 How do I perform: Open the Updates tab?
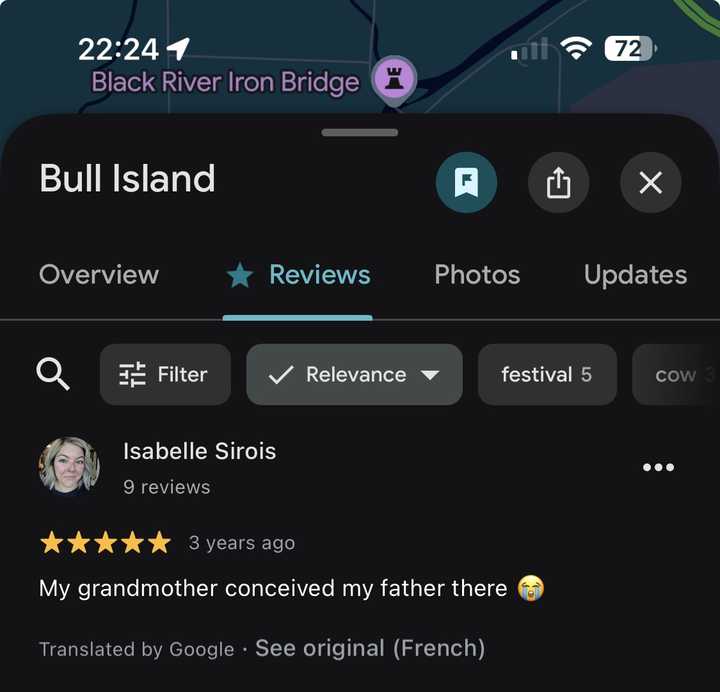click(635, 275)
